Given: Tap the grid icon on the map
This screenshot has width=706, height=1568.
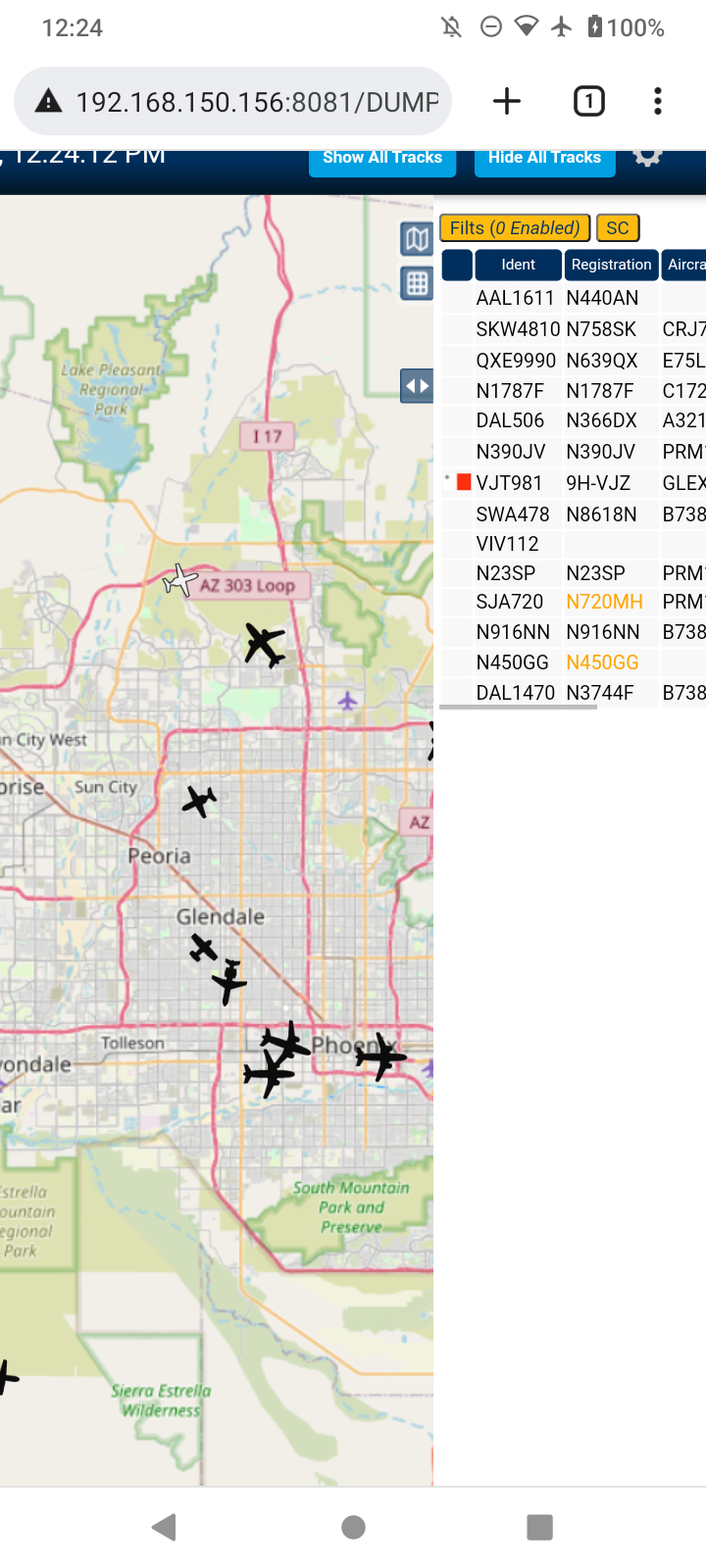Looking at the screenshot, I should 417,284.
